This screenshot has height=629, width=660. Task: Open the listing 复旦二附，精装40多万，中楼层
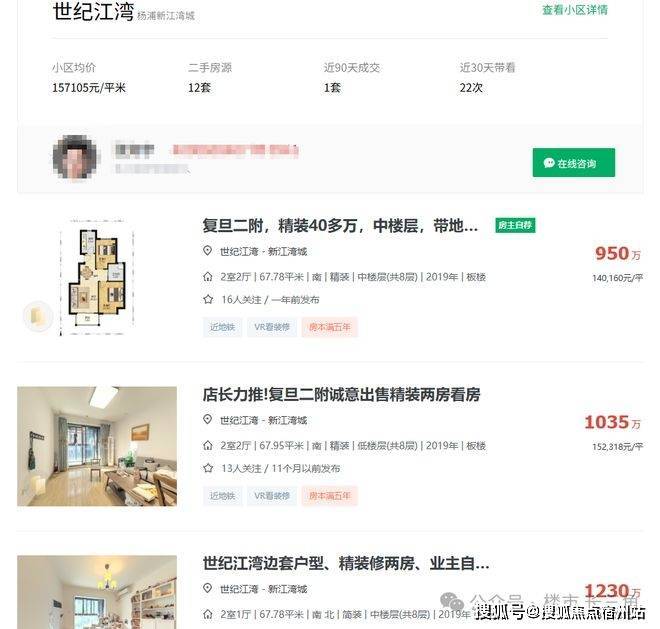340,226
